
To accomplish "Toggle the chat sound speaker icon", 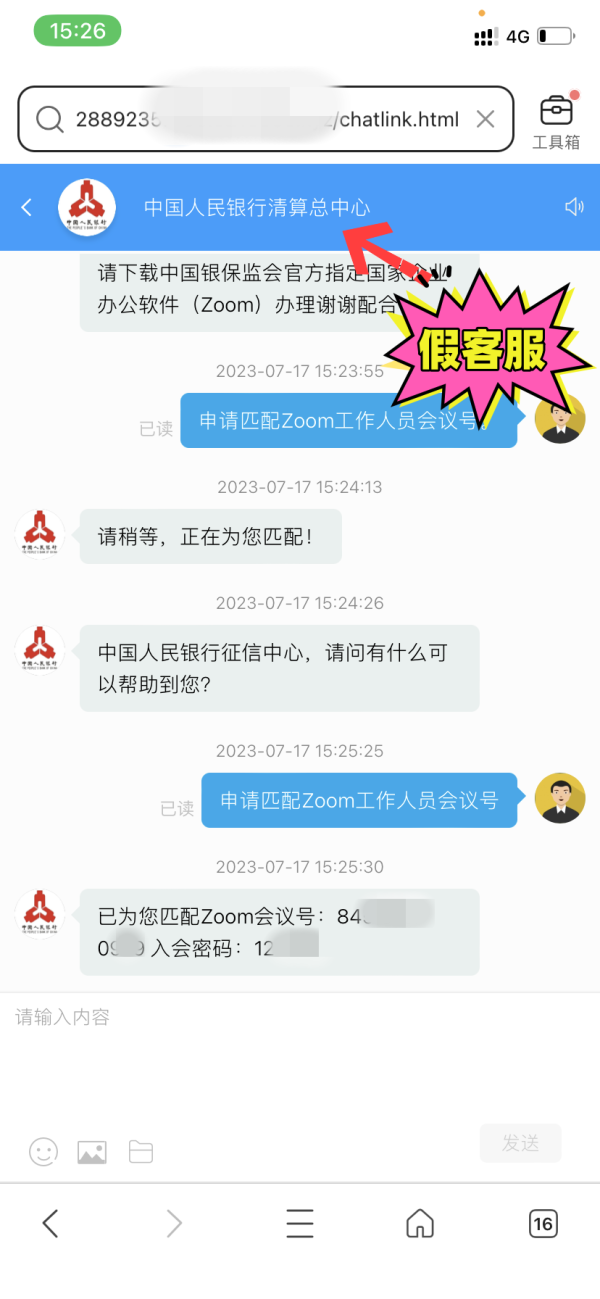I will 574,207.
